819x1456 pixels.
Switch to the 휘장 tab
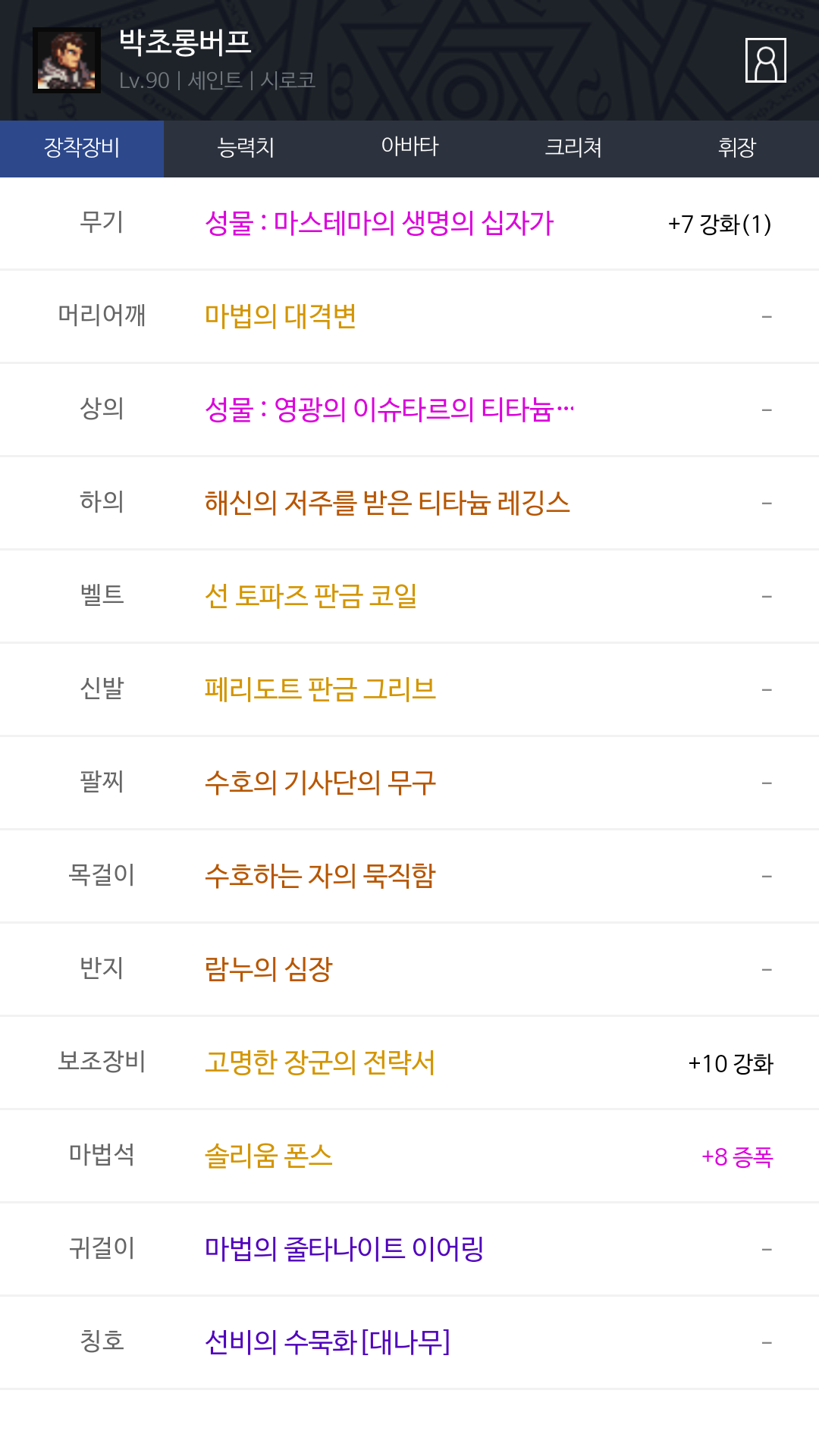[737, 148]
